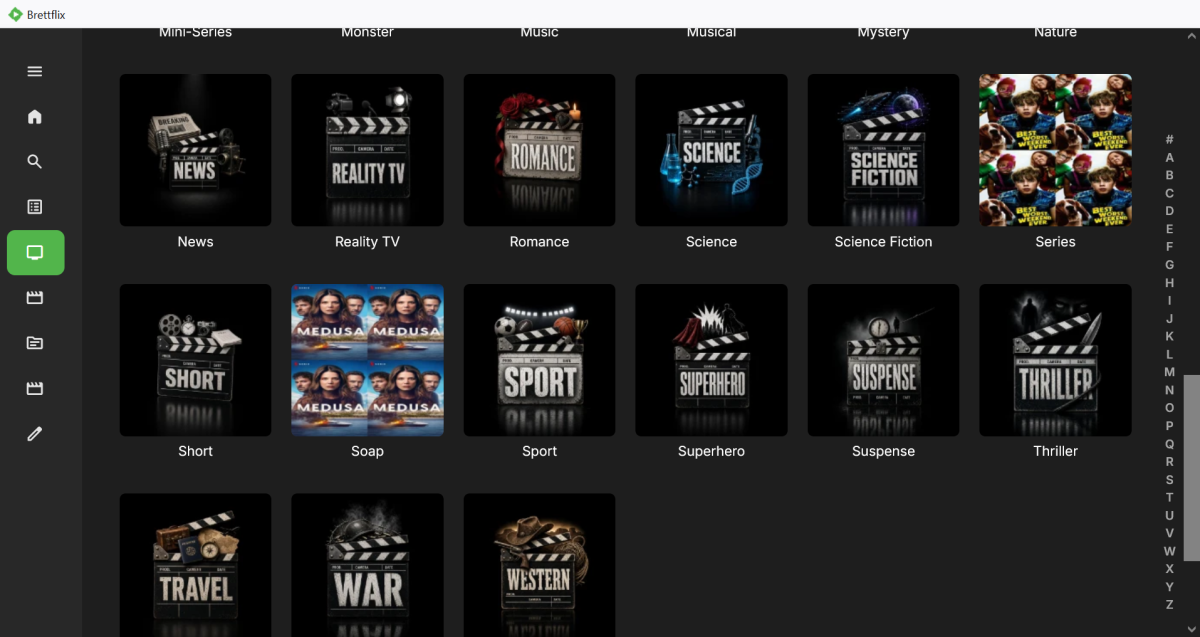Jump to letter A in index

(1169, 158)
